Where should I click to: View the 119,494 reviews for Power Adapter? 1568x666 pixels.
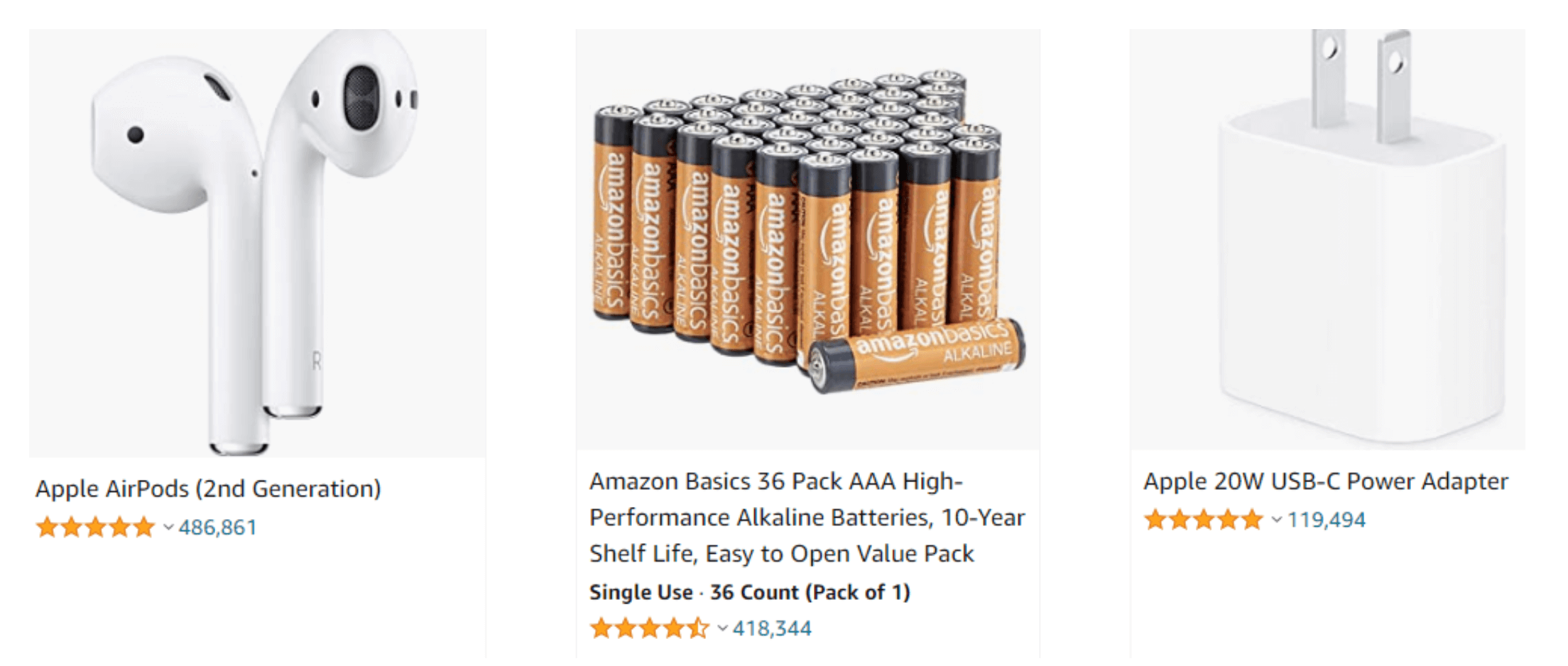(1327, 520)
